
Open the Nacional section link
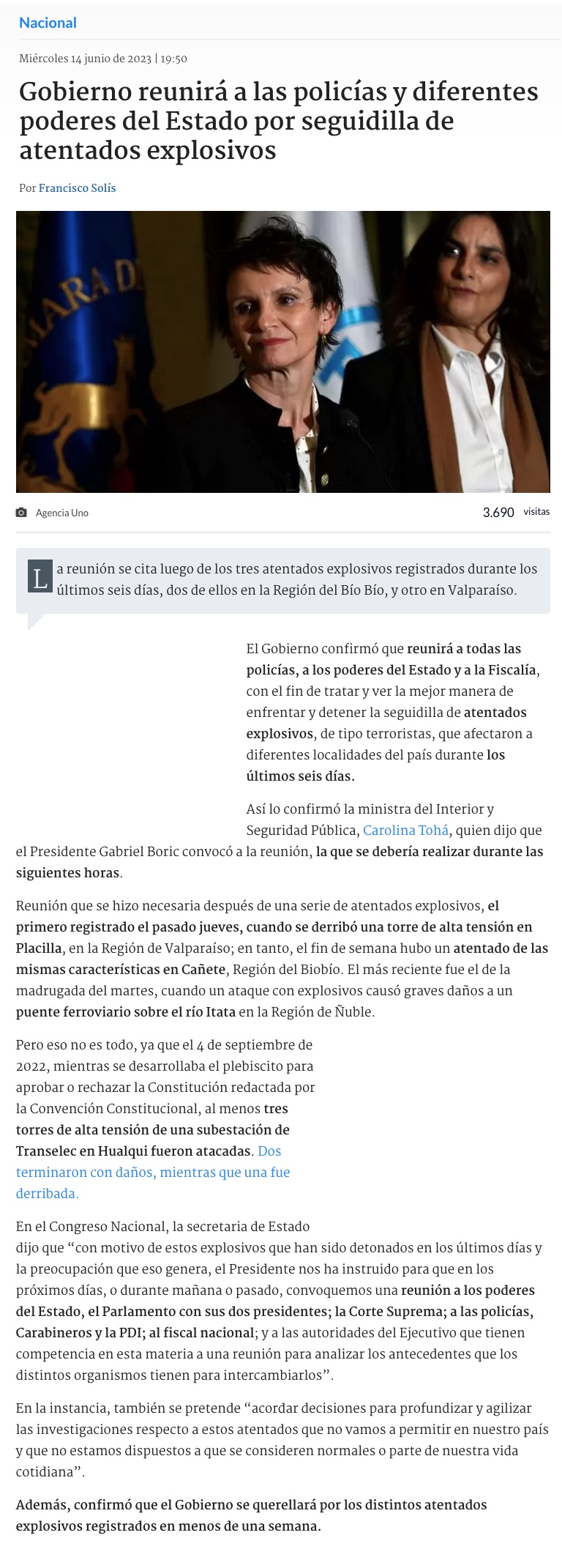click(x=48, y=23)
